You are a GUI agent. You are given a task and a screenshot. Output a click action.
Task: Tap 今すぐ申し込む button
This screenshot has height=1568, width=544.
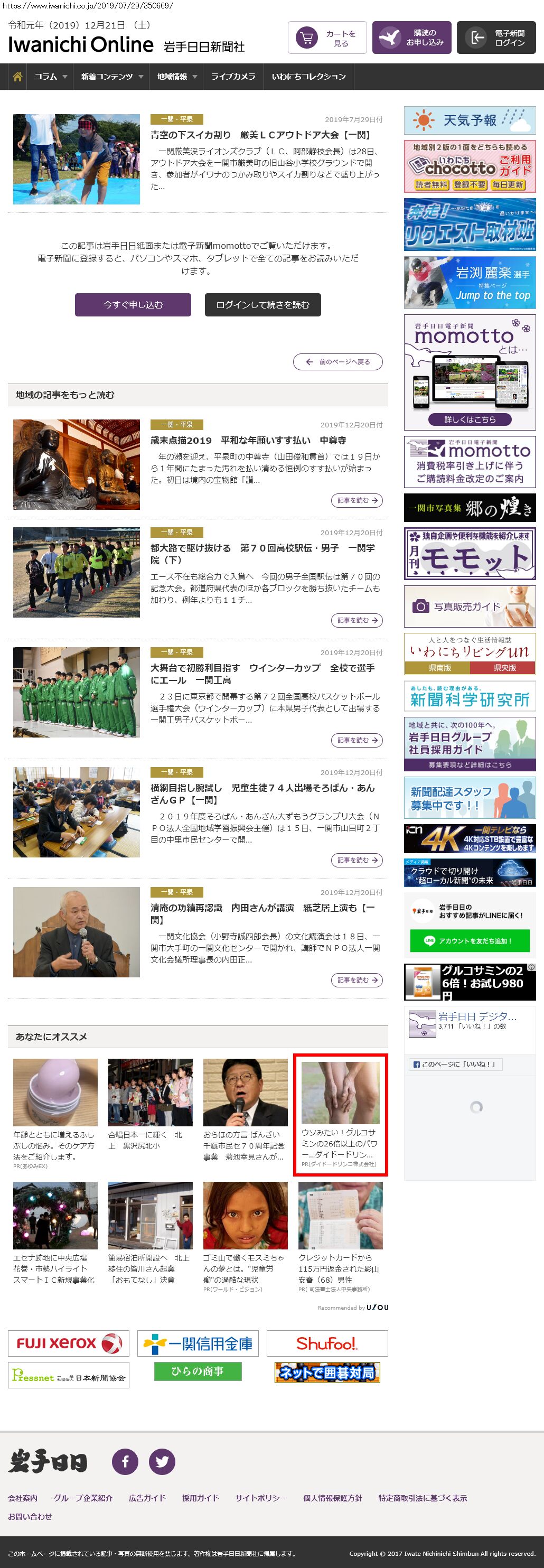133,305
